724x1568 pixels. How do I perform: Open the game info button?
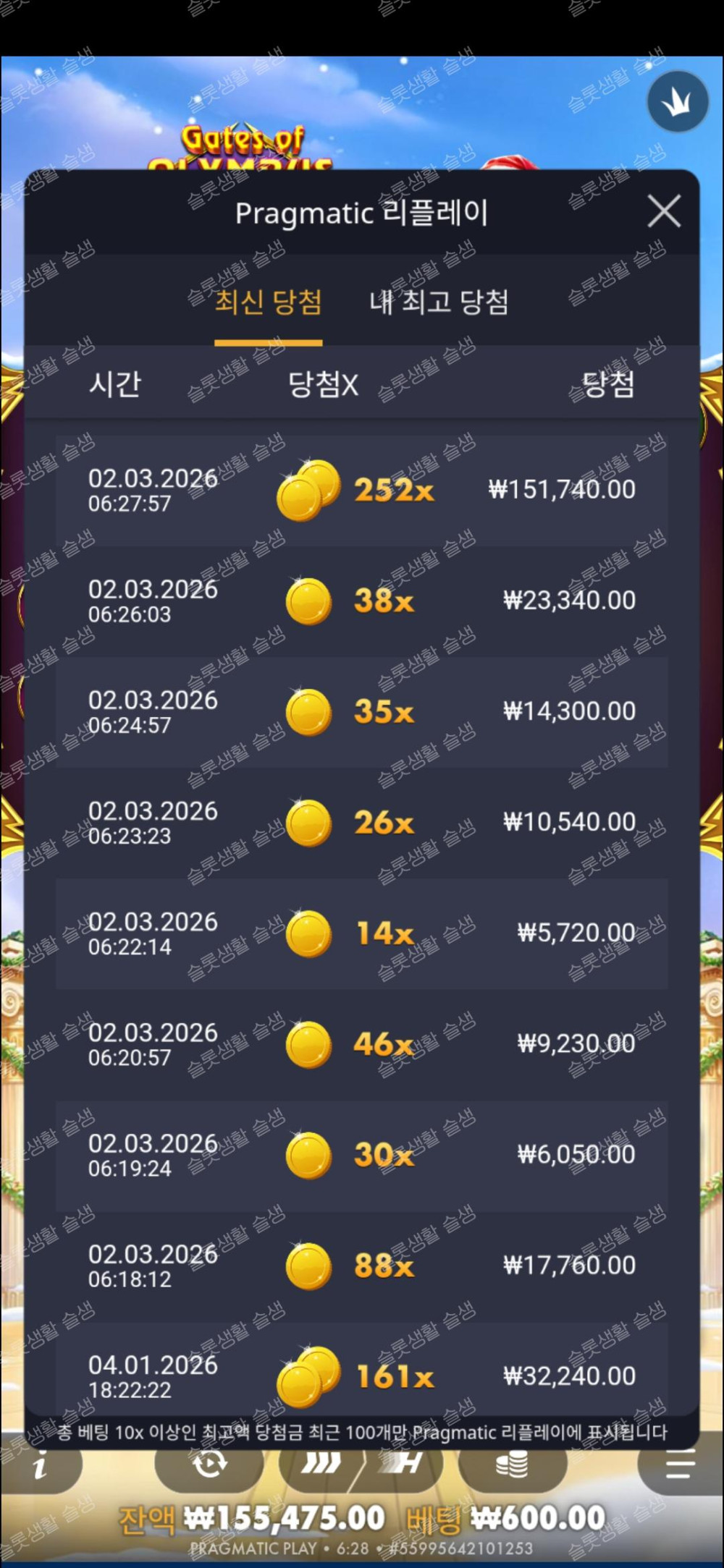pos(41,1466)
